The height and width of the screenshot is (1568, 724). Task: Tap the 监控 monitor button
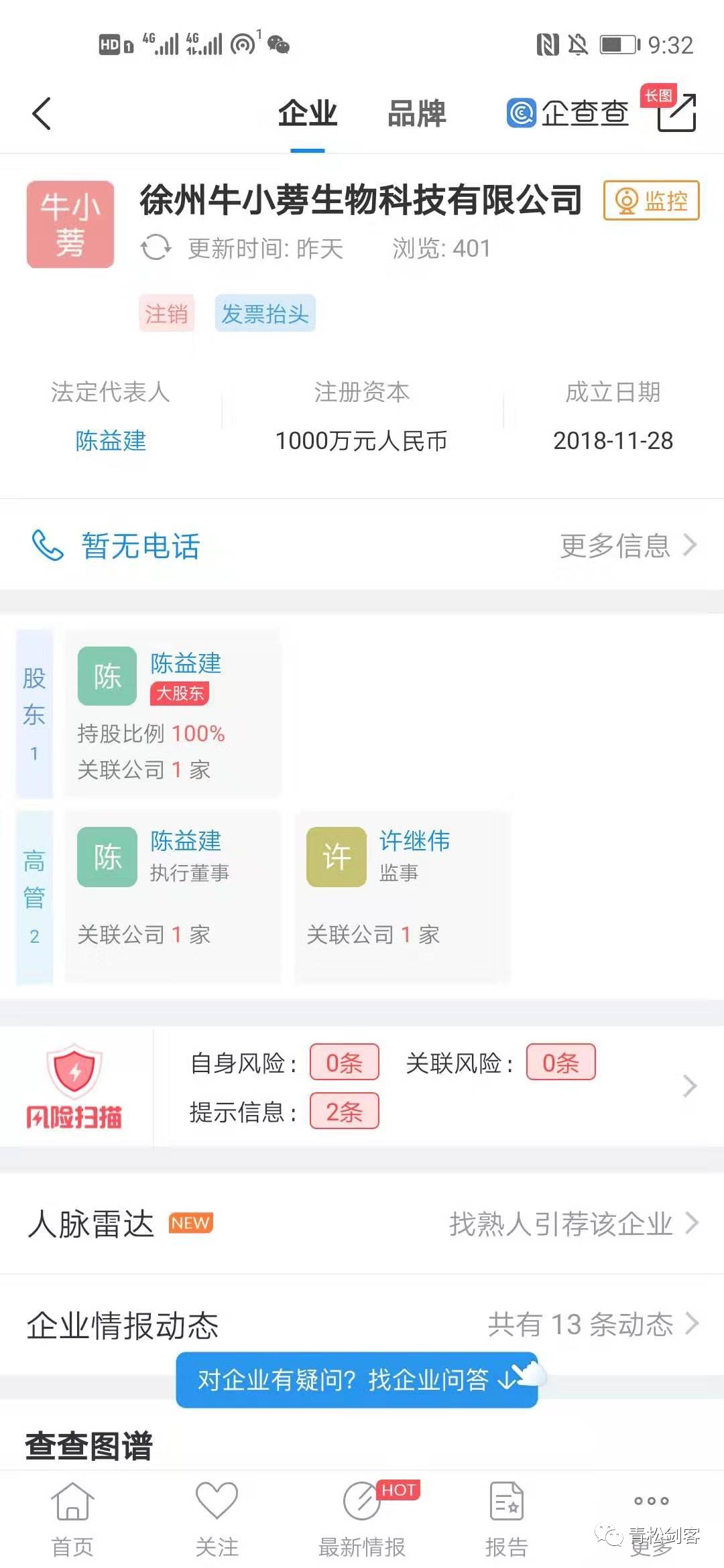pyautogui.click(x=651, y=200)
